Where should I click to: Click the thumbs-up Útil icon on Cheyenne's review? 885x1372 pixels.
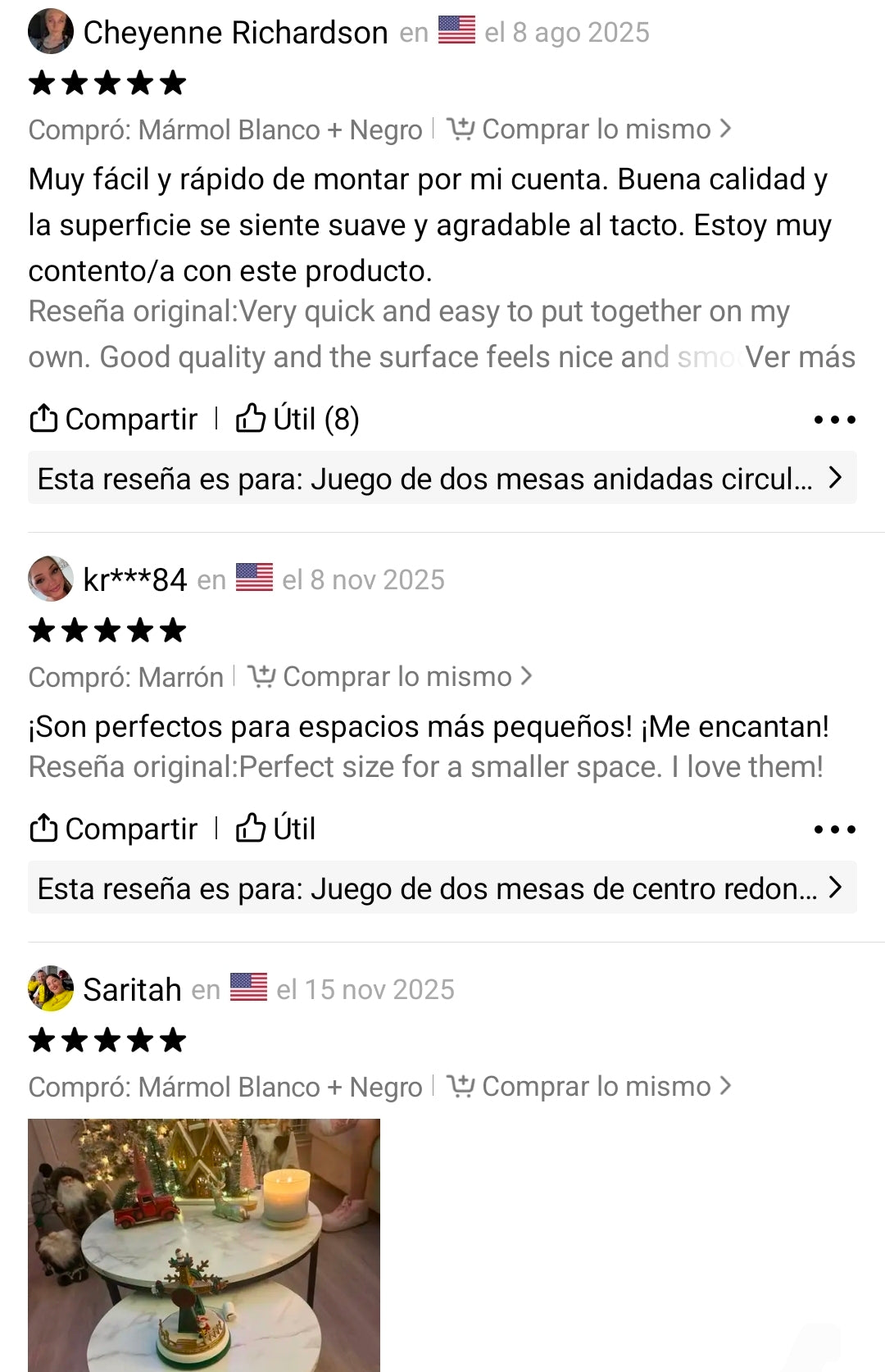pos(250,419)
